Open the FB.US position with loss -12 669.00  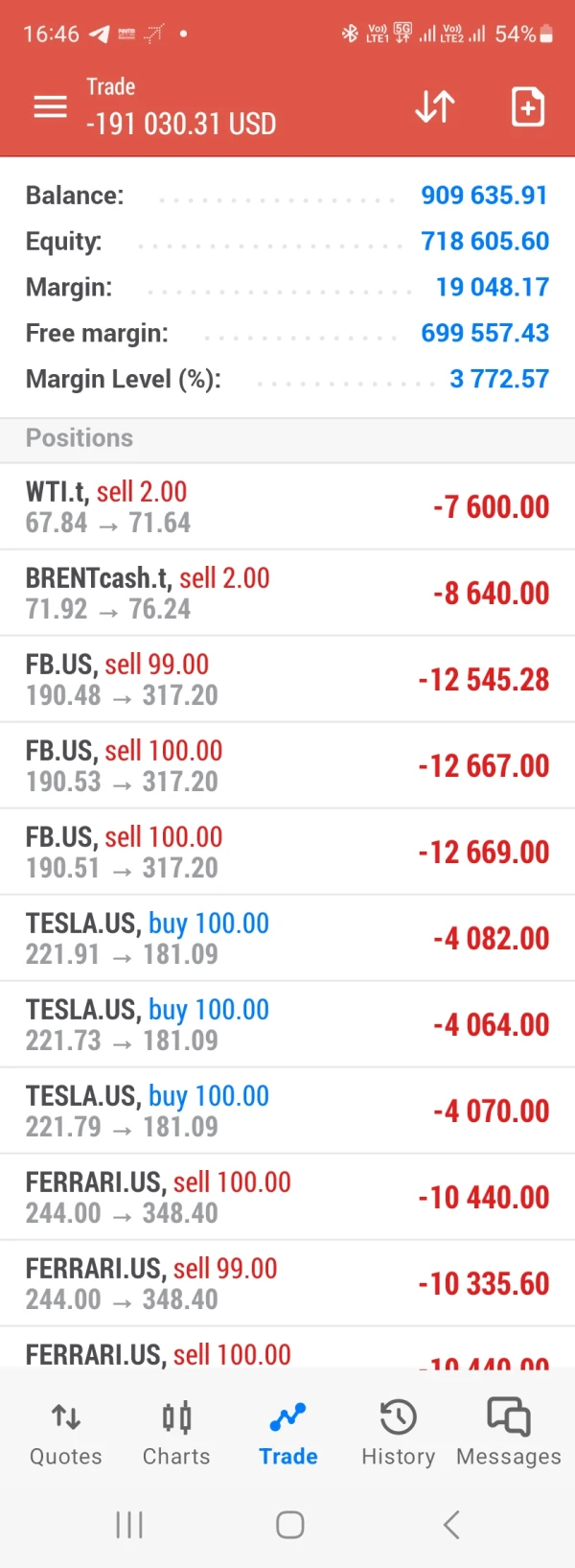[x=287, y=852]
